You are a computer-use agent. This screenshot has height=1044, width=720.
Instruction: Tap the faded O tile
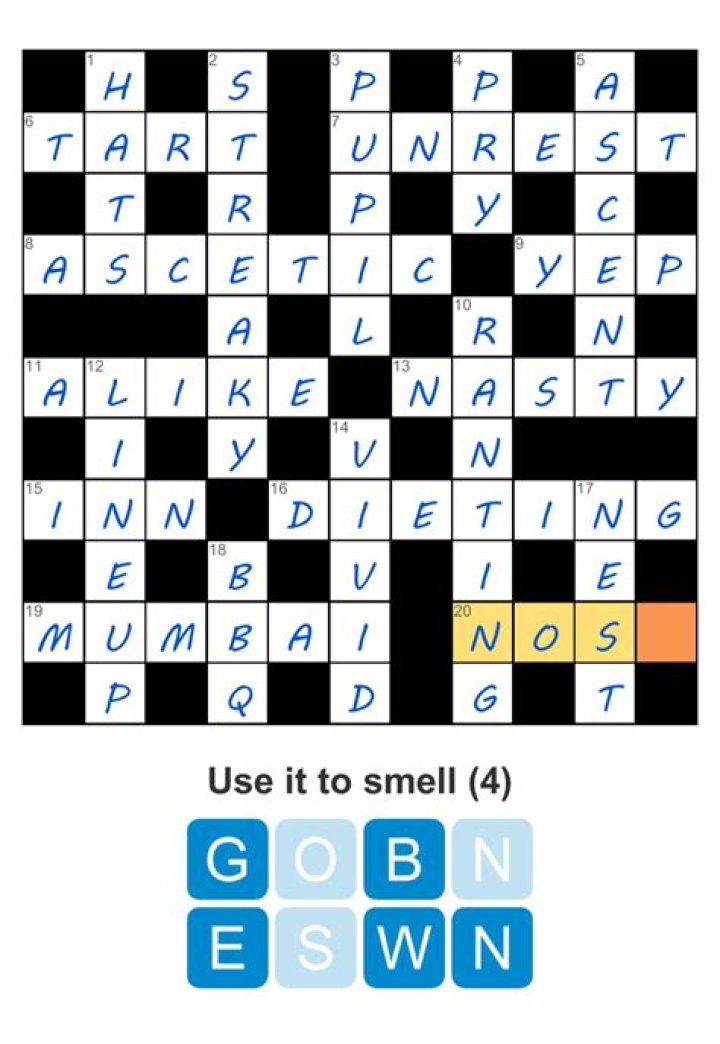tap(315, 858)
